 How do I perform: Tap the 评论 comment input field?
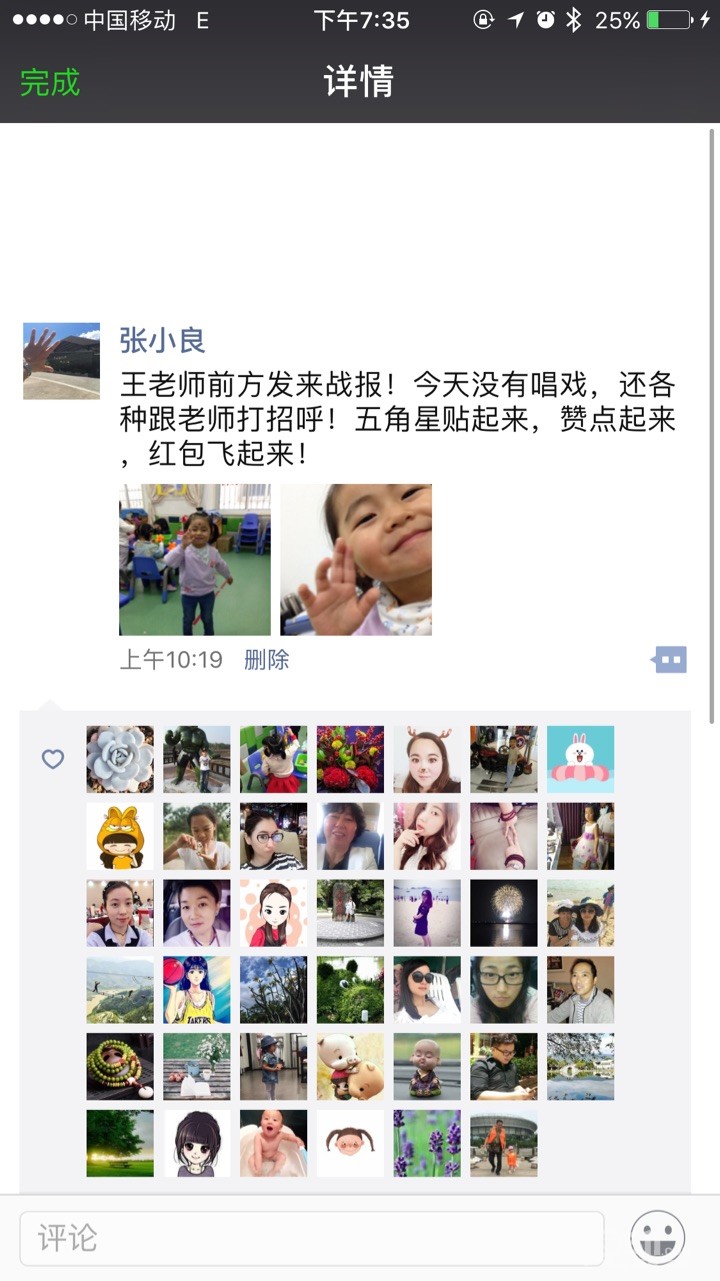tap(312, 1238)
